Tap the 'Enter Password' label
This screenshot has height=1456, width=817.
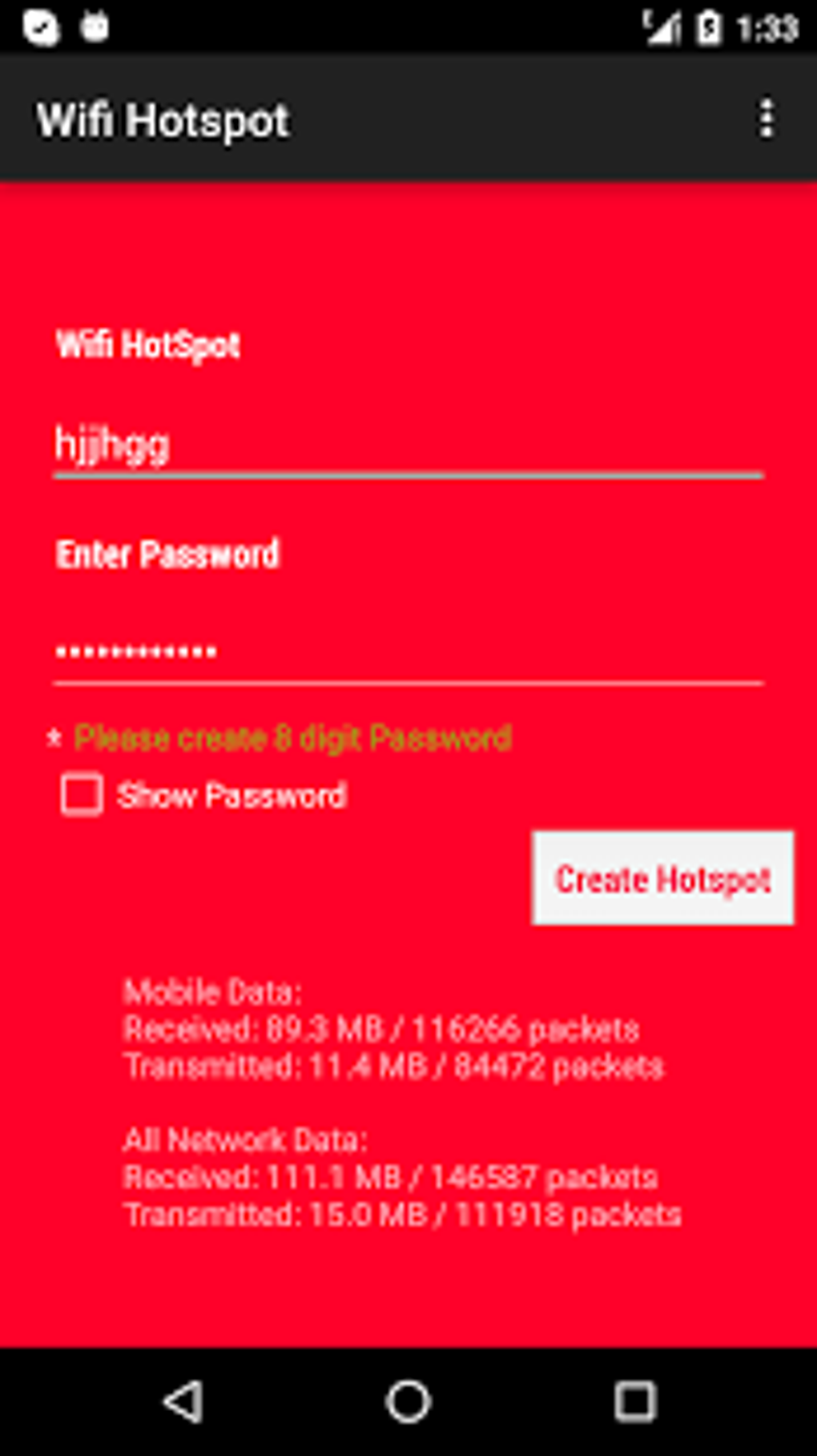(x=167, y=554)
